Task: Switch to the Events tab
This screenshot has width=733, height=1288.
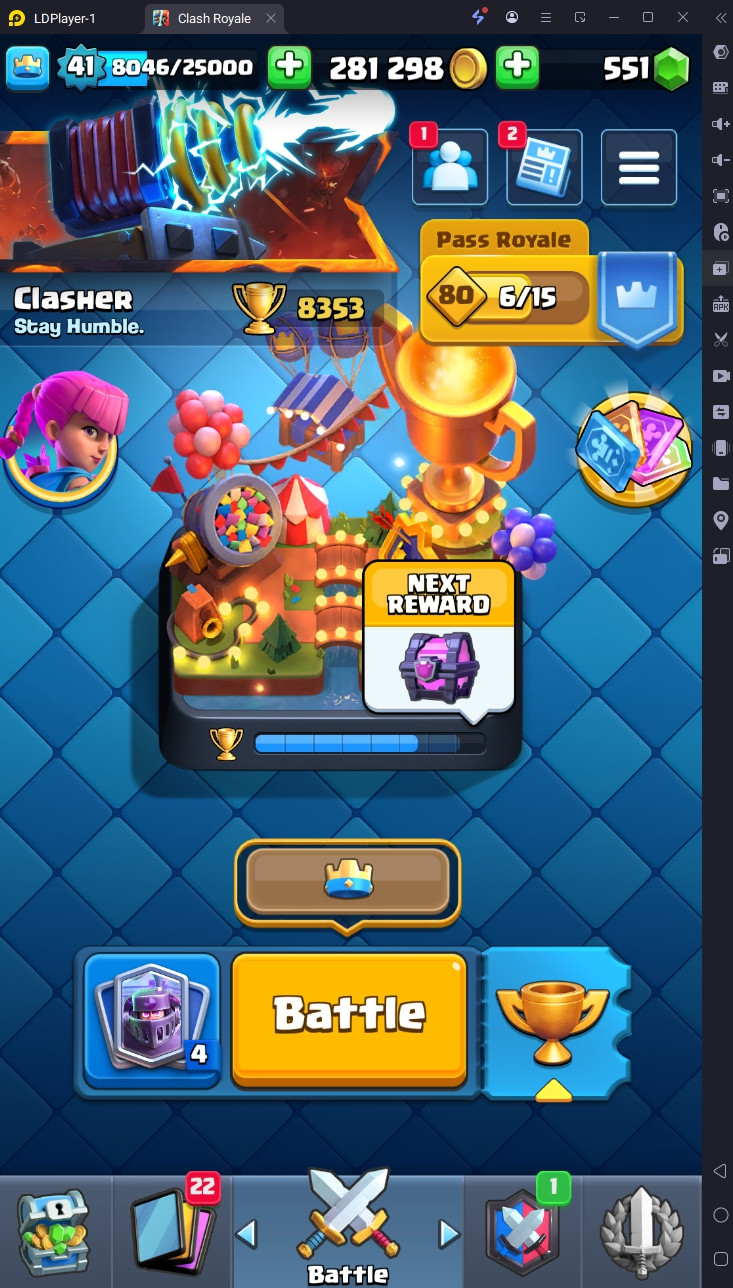Action: (x=640, y=1231)
